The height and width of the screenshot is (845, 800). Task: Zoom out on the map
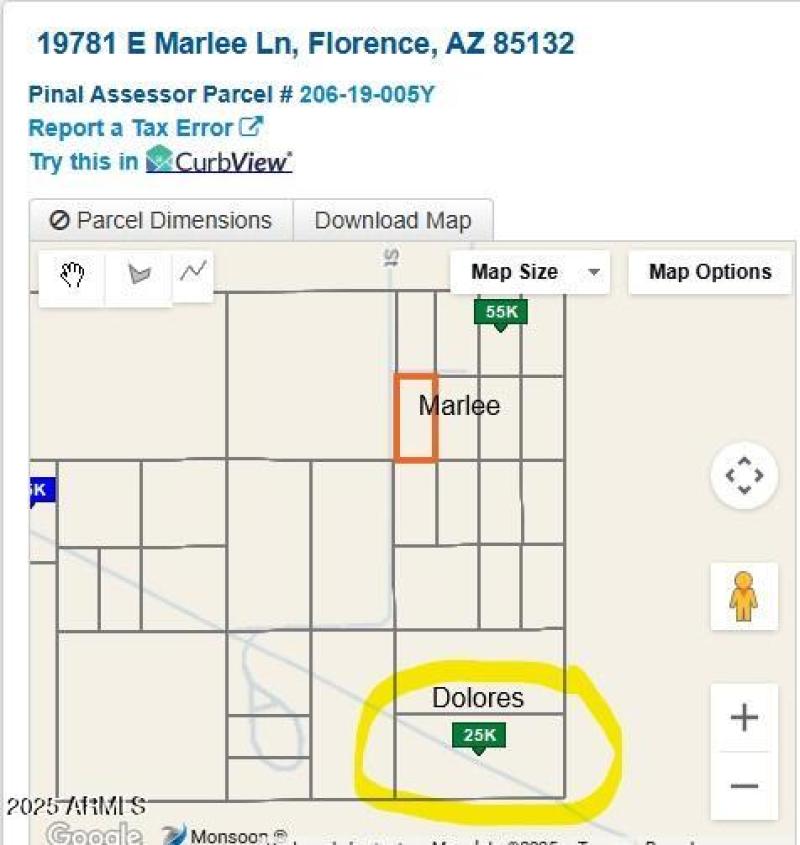click(744, 786)
